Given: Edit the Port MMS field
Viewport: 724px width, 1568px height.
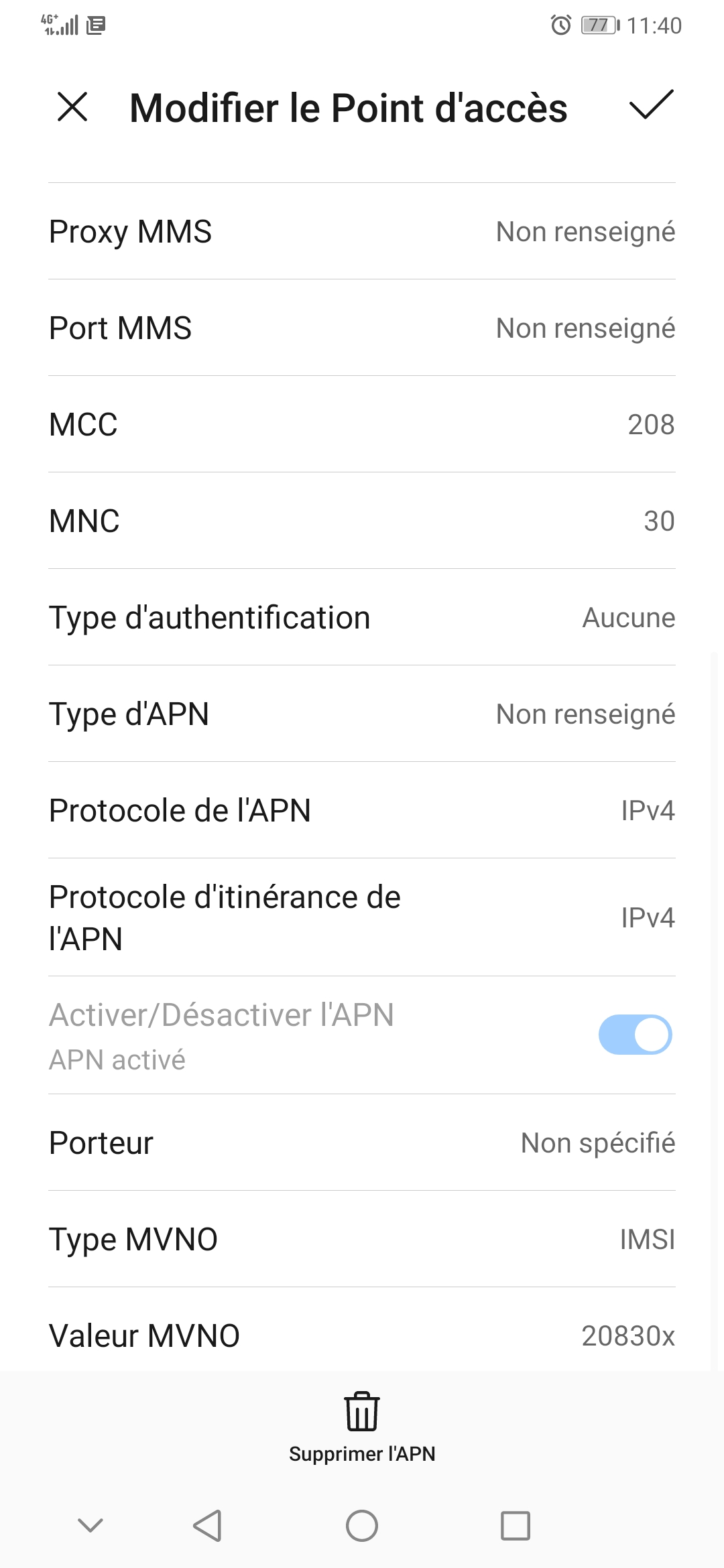Looking at the screenshot, I should click(362, 328).
